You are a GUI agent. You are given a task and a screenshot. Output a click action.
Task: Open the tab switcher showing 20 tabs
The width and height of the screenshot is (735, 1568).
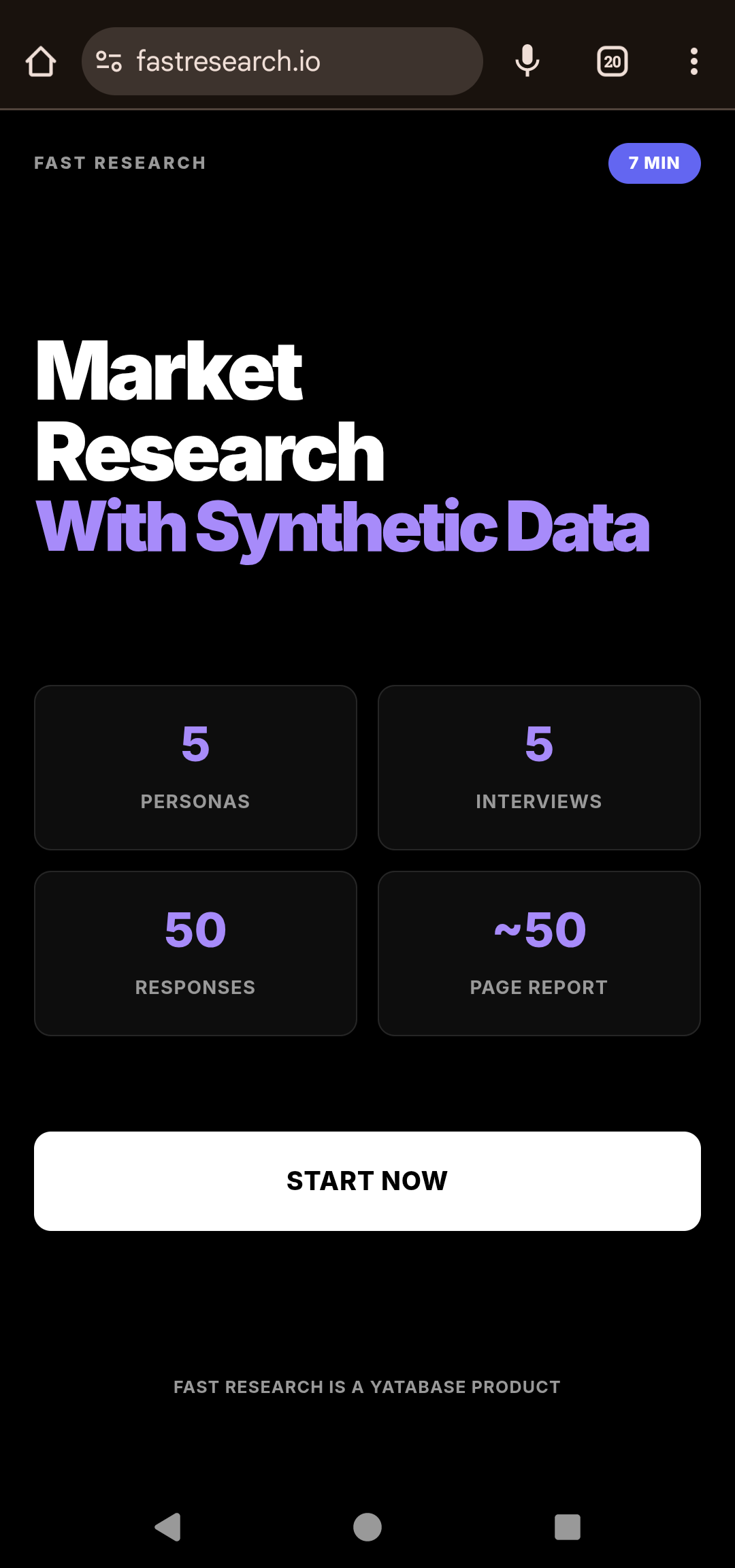click(x=611, y=61)
